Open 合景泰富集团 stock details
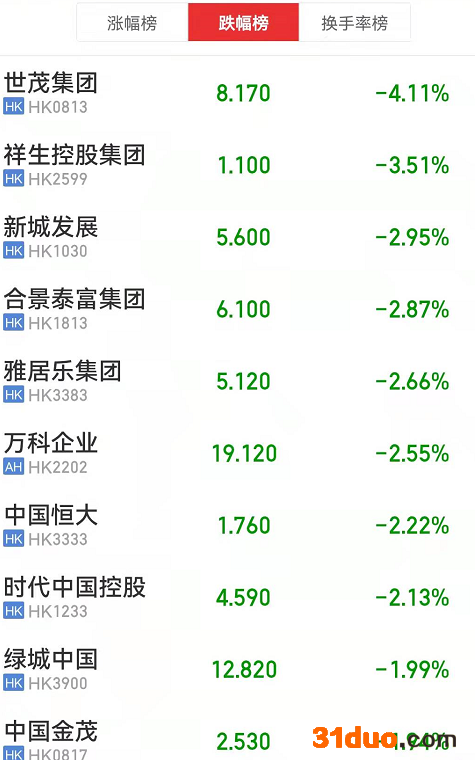Screen dimensions: 475x760 coord(238,309)
